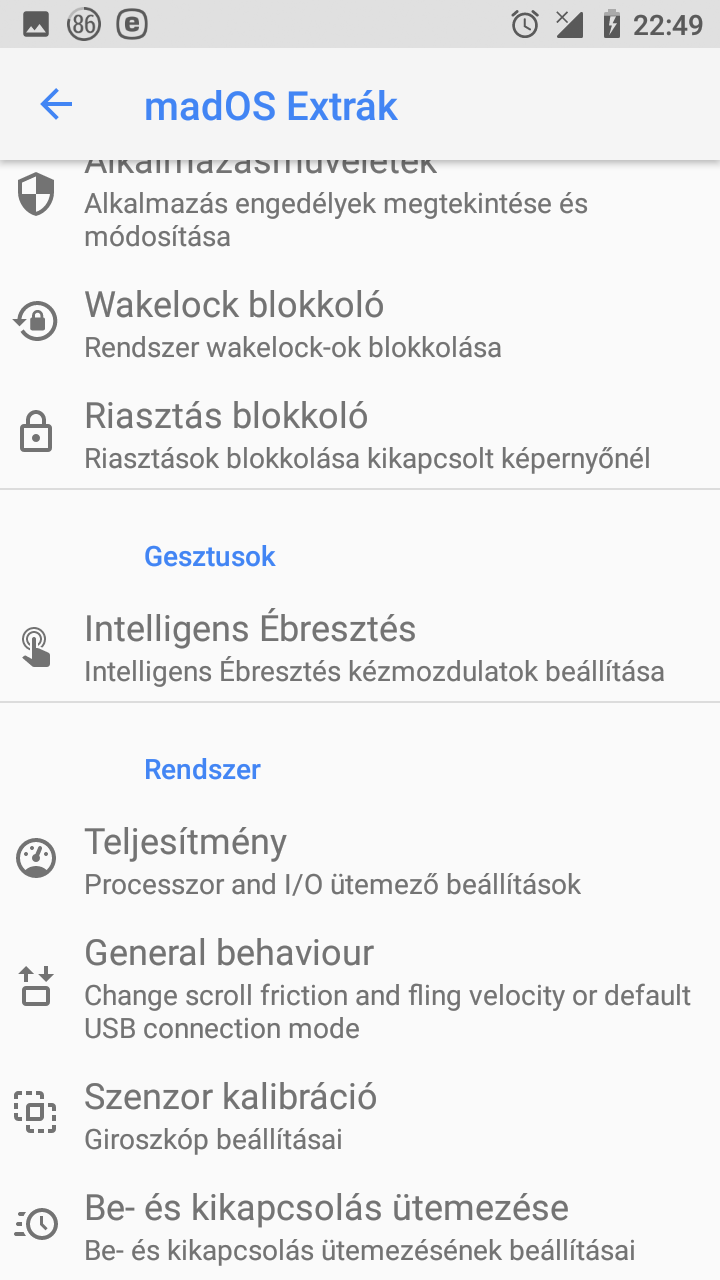Open Wakelock blokkoló settings

click(x=360, y=322)
